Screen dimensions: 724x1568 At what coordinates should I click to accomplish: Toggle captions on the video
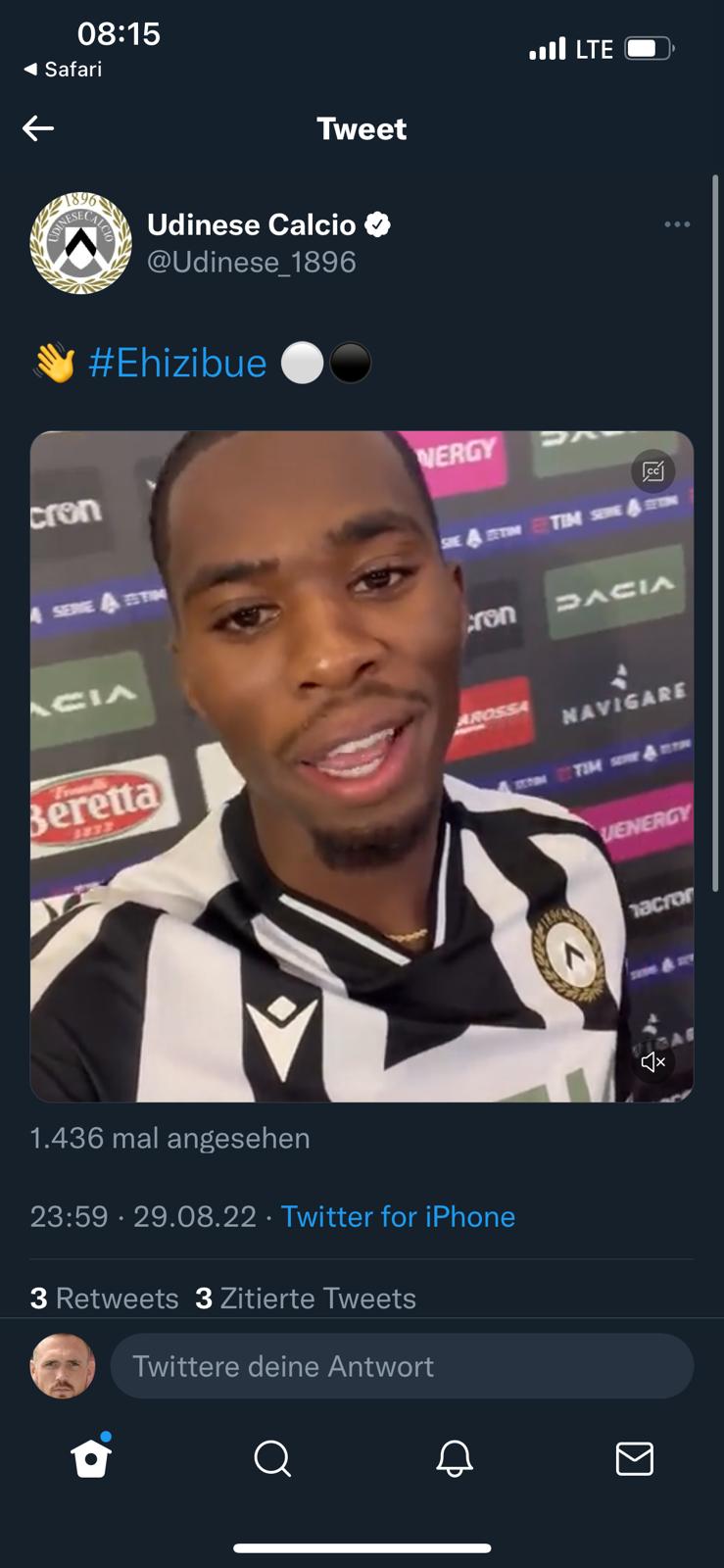coord(652,471)
